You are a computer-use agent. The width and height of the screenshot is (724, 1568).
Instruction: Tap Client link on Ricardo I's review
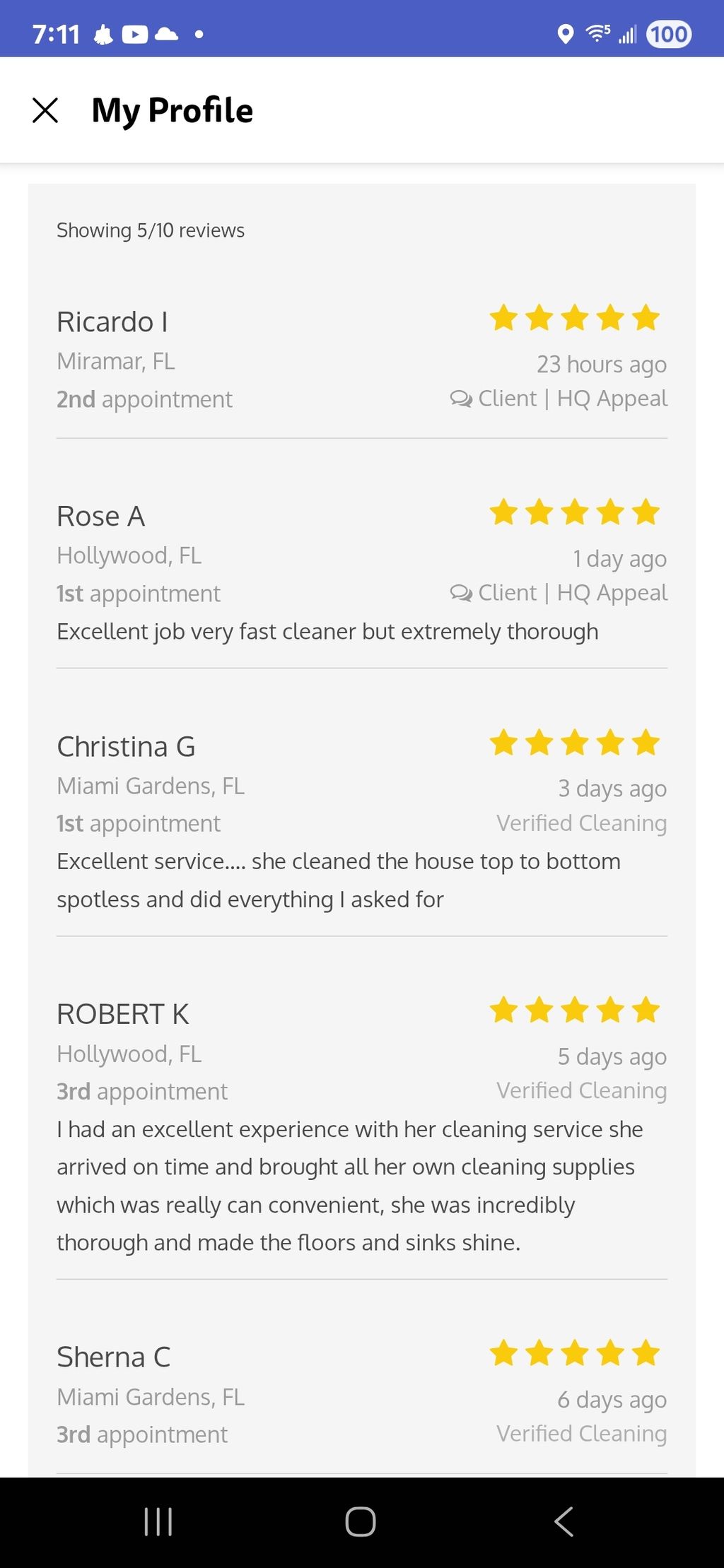(495, 399)
